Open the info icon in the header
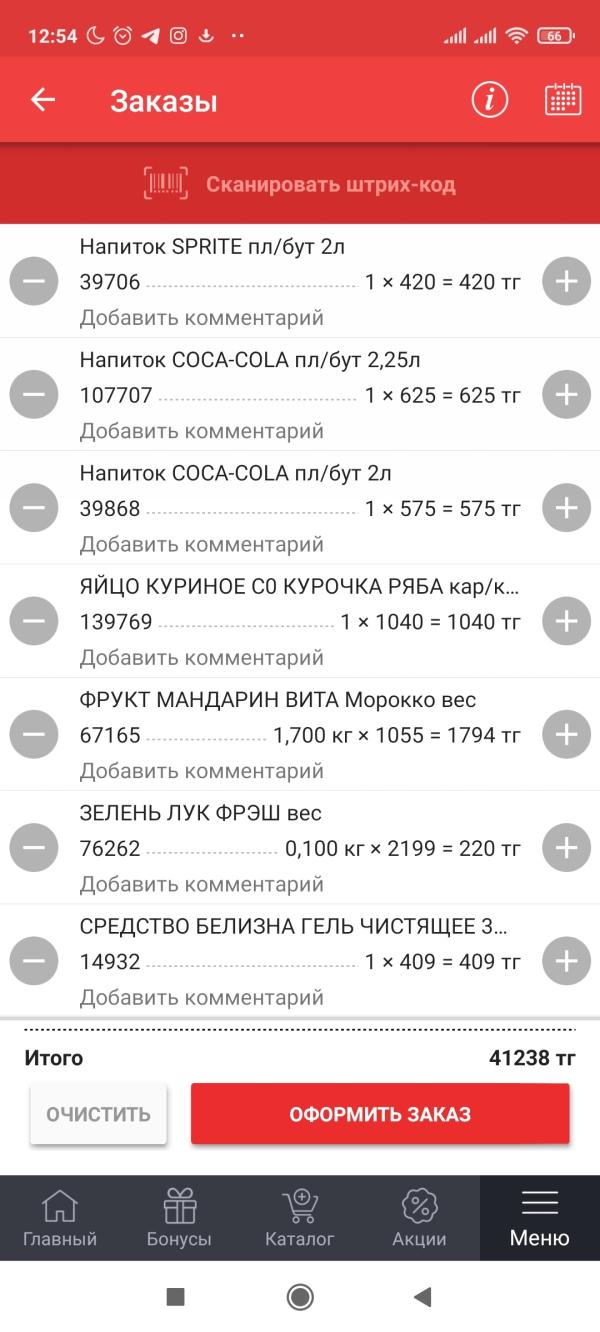The height and width of the screenshot is (1332, 600). coord(490,100)
